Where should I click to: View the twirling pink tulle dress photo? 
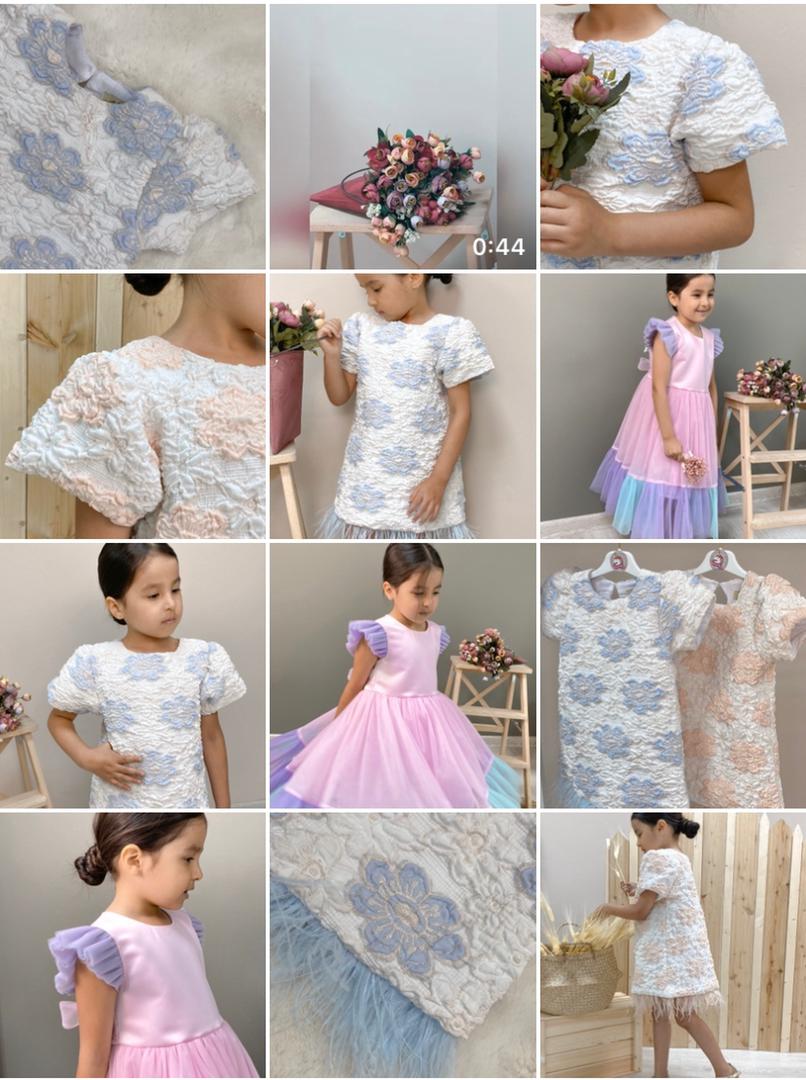[402, 676]
